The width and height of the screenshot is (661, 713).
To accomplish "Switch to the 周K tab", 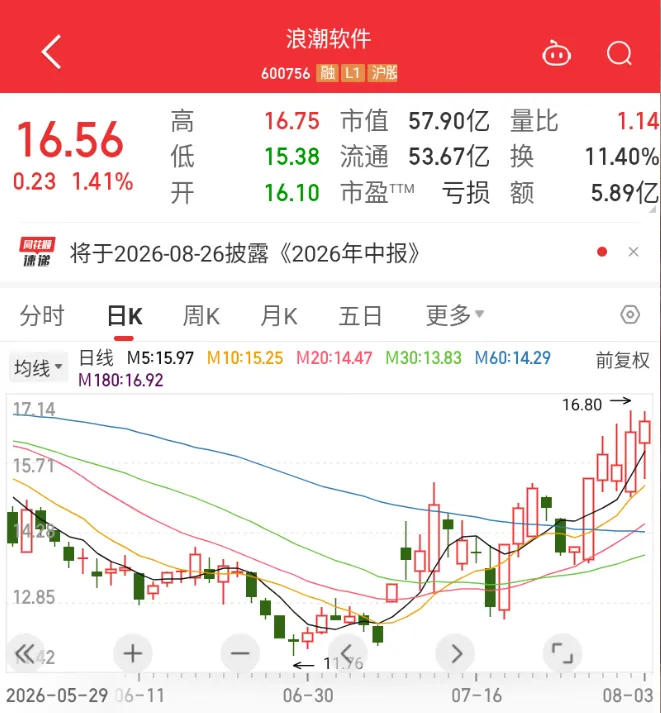I will click(x=201, y=315).
